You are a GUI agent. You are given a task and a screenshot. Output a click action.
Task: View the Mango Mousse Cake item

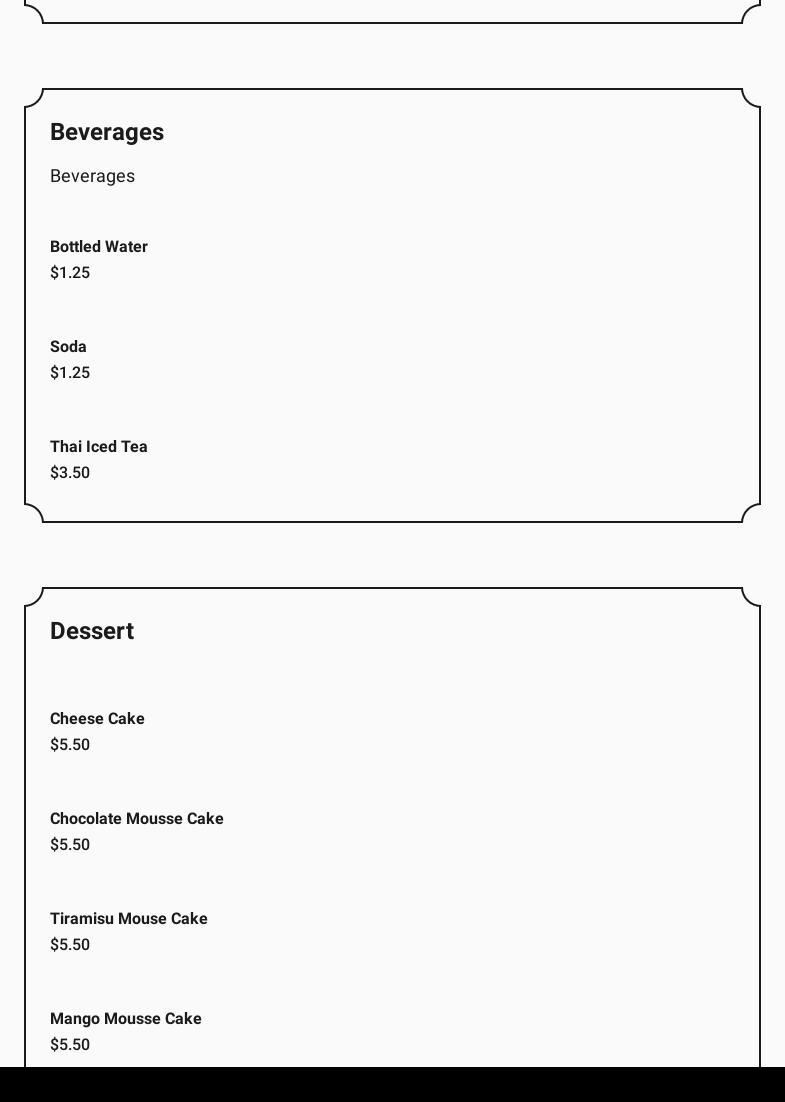[126, 1019]
